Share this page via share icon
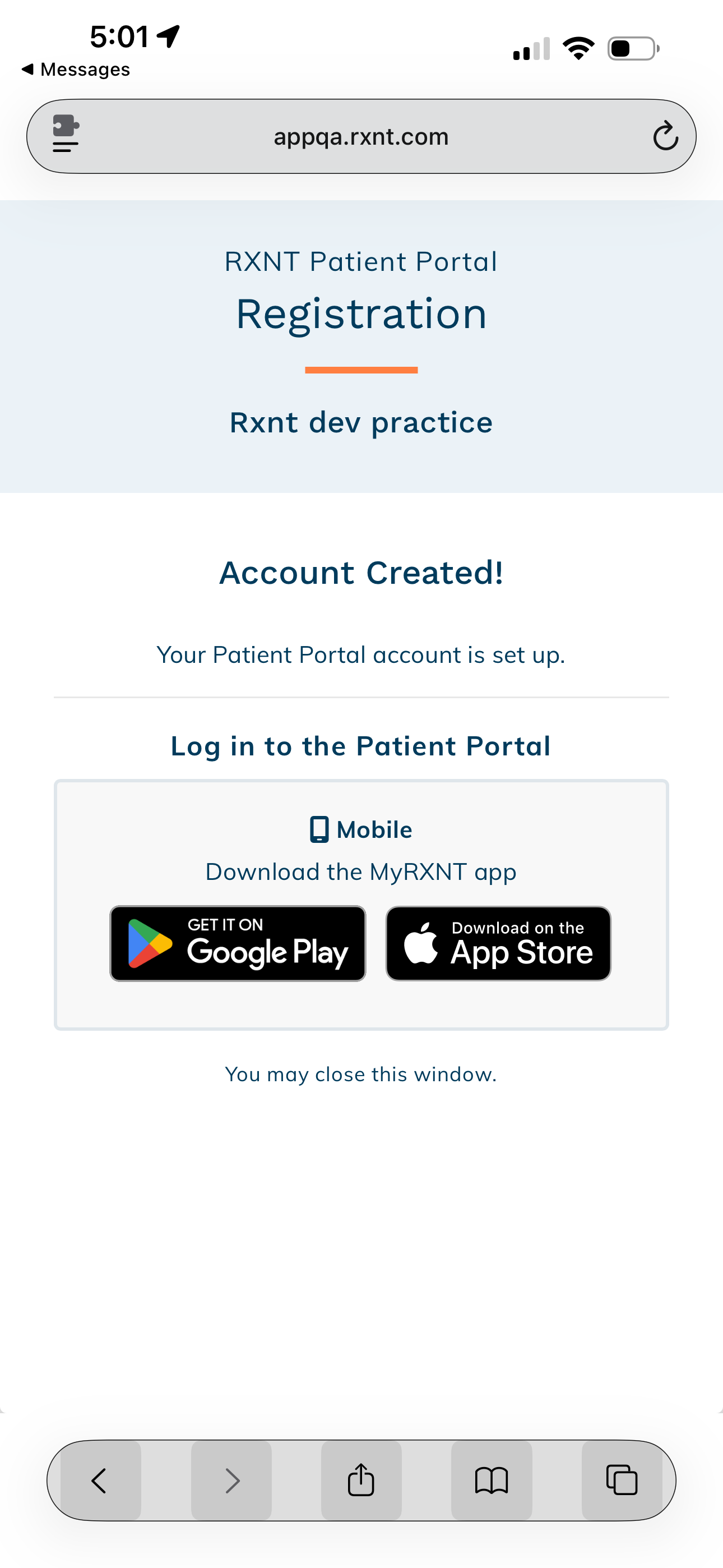This screenshot has width=723, height=1568. tap(361, 1480)
